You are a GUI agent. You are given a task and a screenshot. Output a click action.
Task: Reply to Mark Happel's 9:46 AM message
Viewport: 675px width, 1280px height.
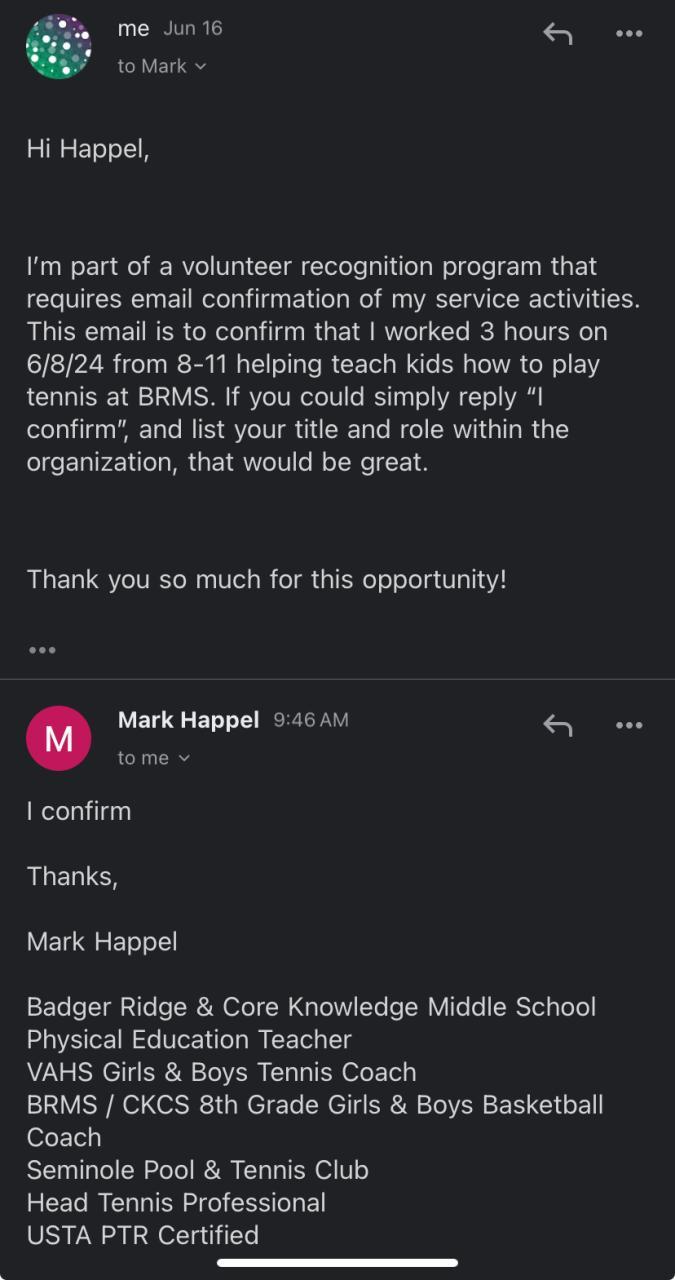click(557, 726)
